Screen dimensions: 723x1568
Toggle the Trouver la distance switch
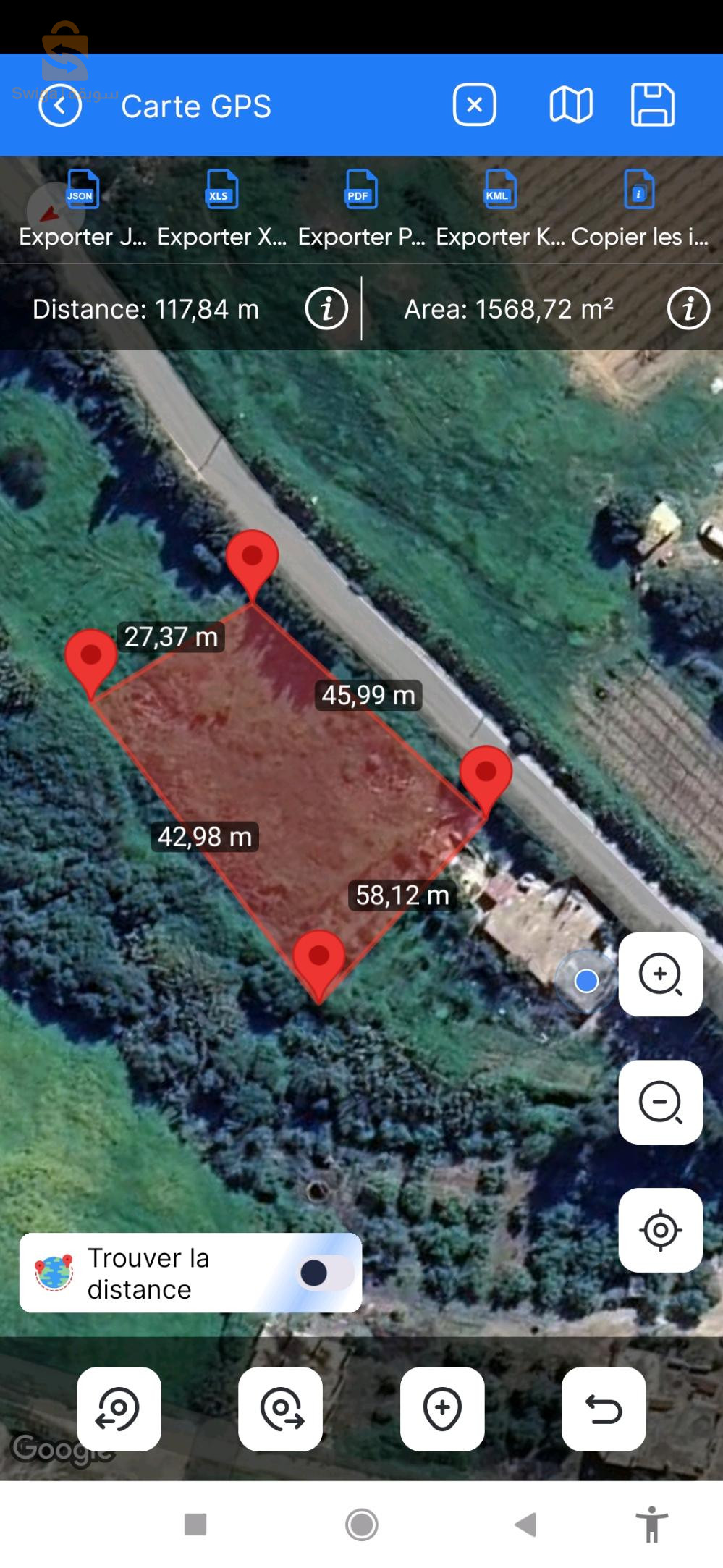[325, 1273]
